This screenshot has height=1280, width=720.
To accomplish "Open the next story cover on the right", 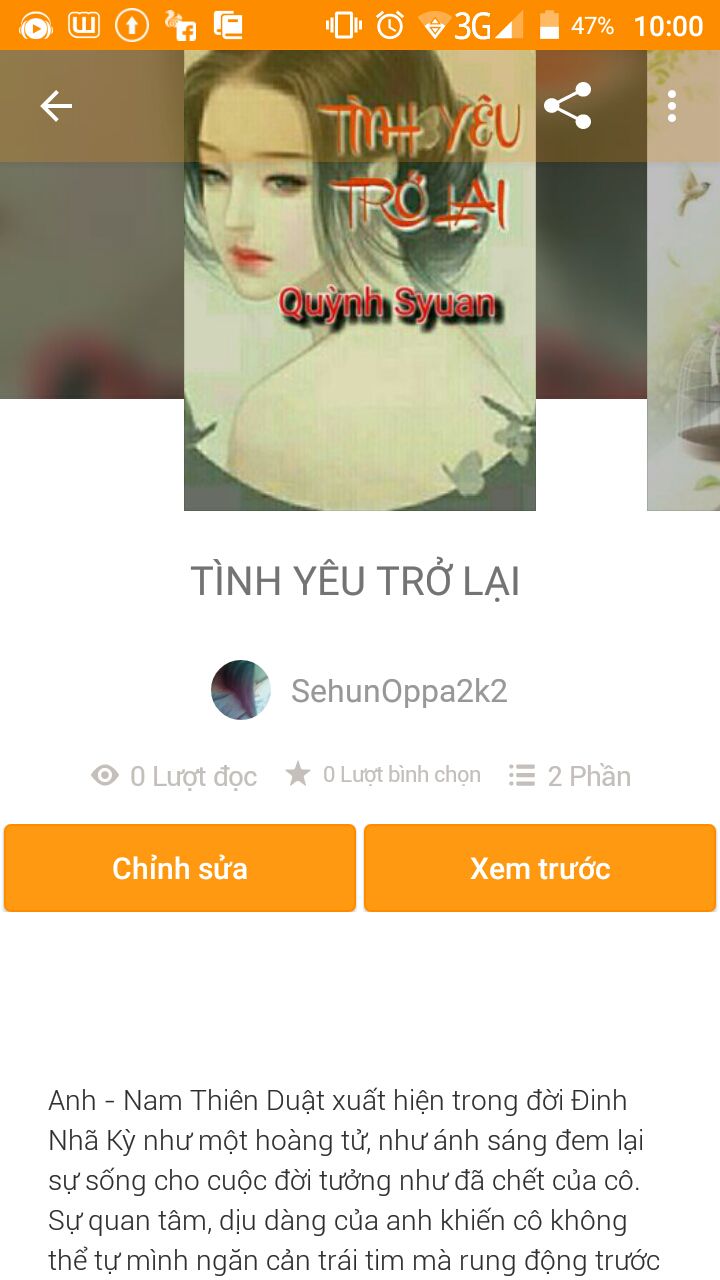I will tap(684, 330).
